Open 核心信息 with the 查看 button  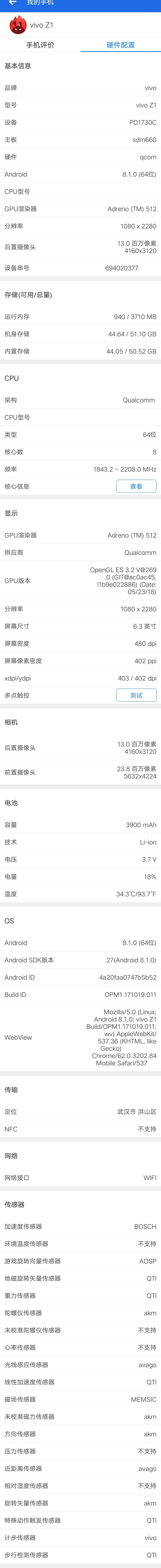click(x=136, y=486)
